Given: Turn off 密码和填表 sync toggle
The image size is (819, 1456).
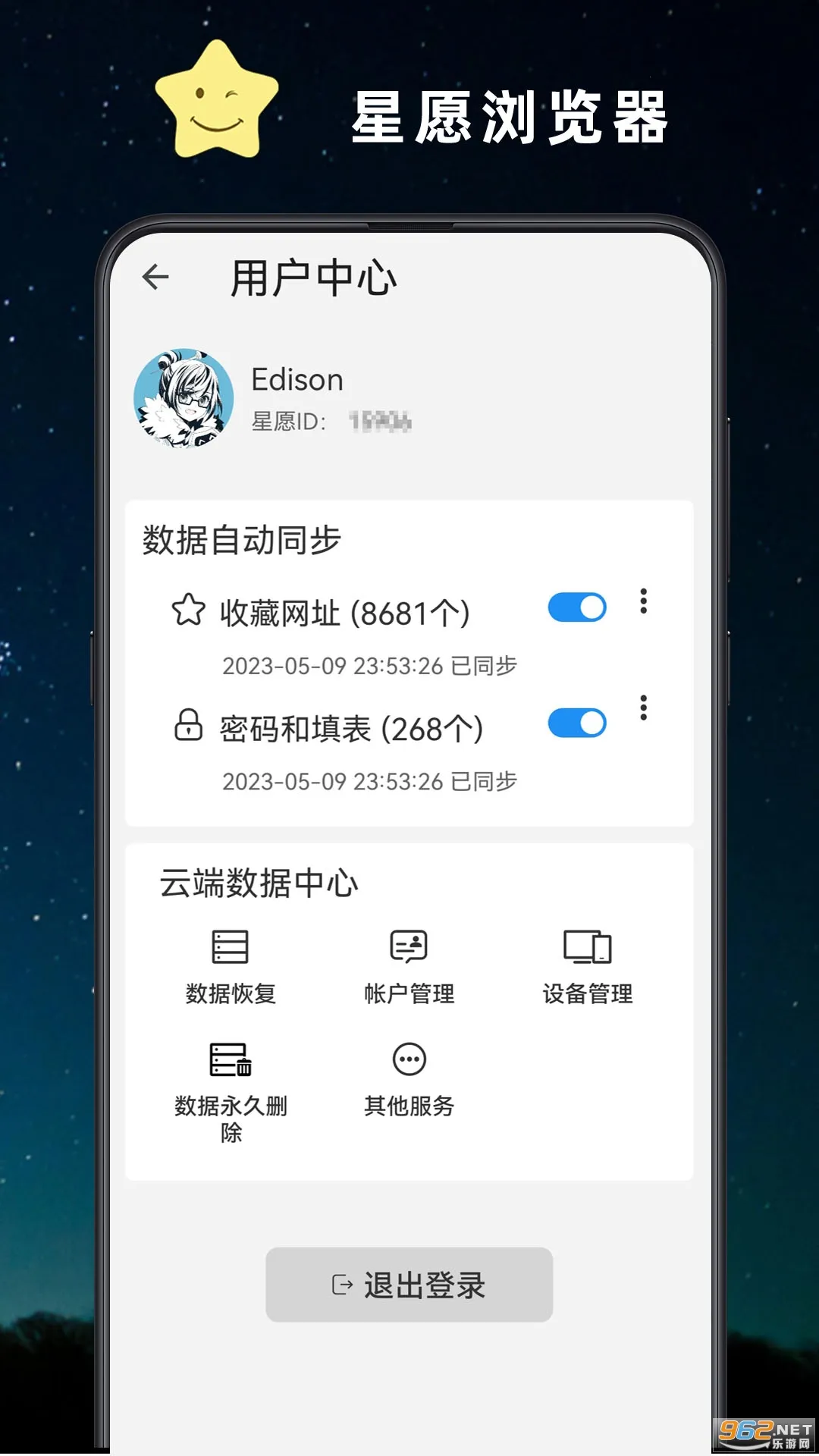Looking at the screenshot, I should click(x=578, y=724).
